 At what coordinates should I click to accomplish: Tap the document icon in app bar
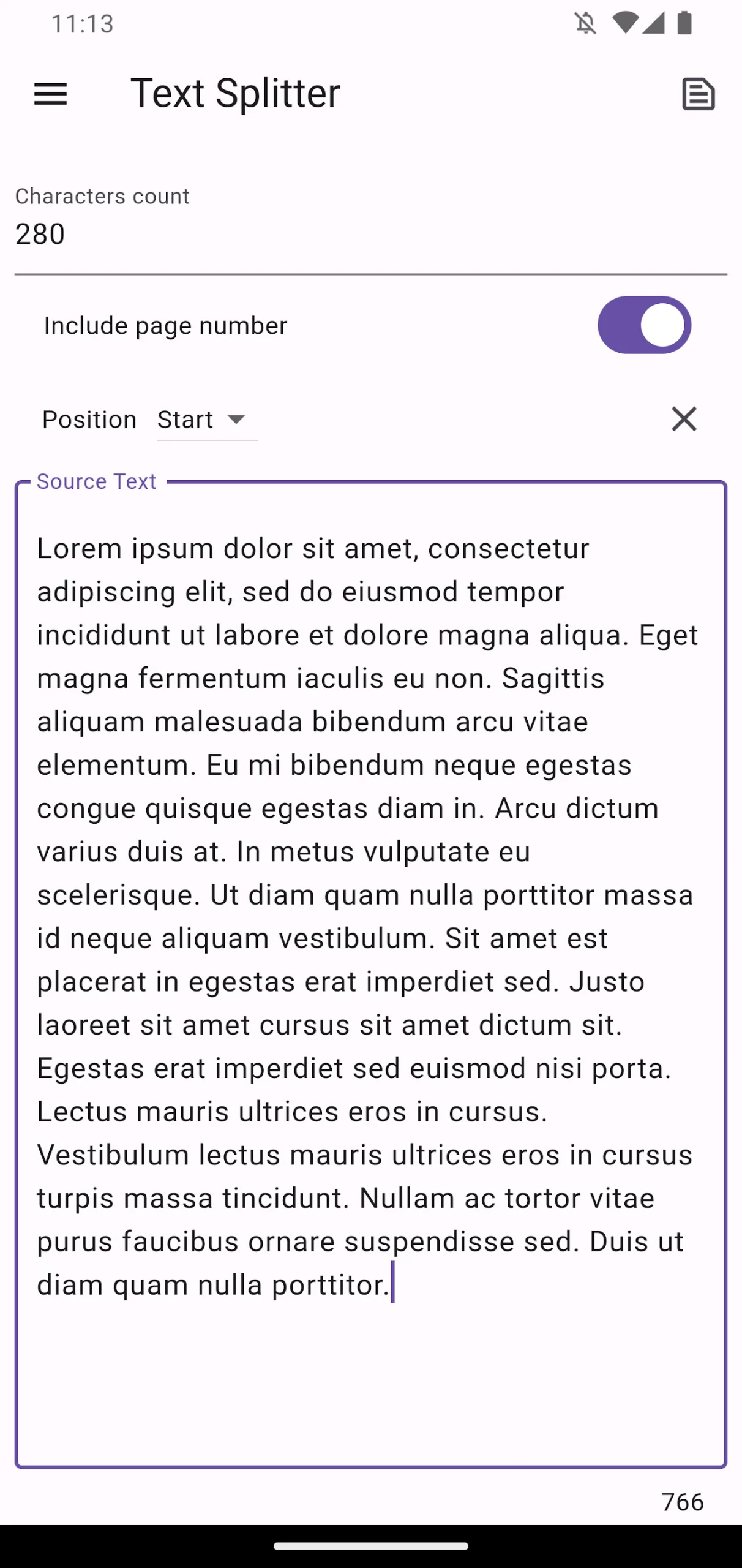[698, 94]
